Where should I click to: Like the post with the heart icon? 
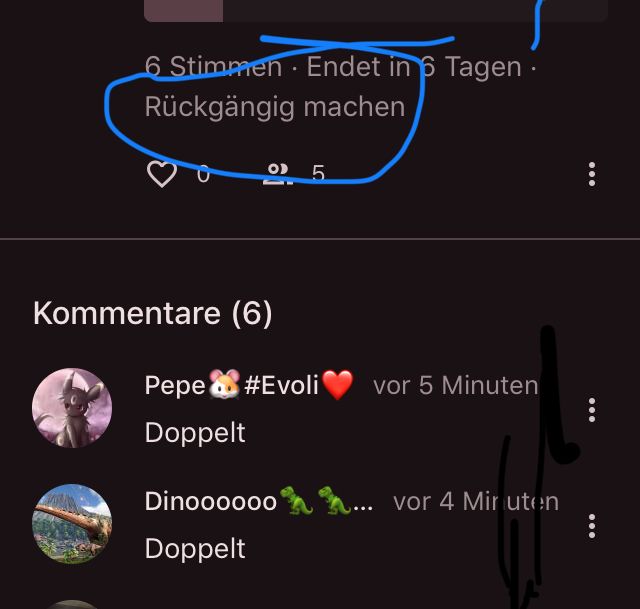coord(162,175)
